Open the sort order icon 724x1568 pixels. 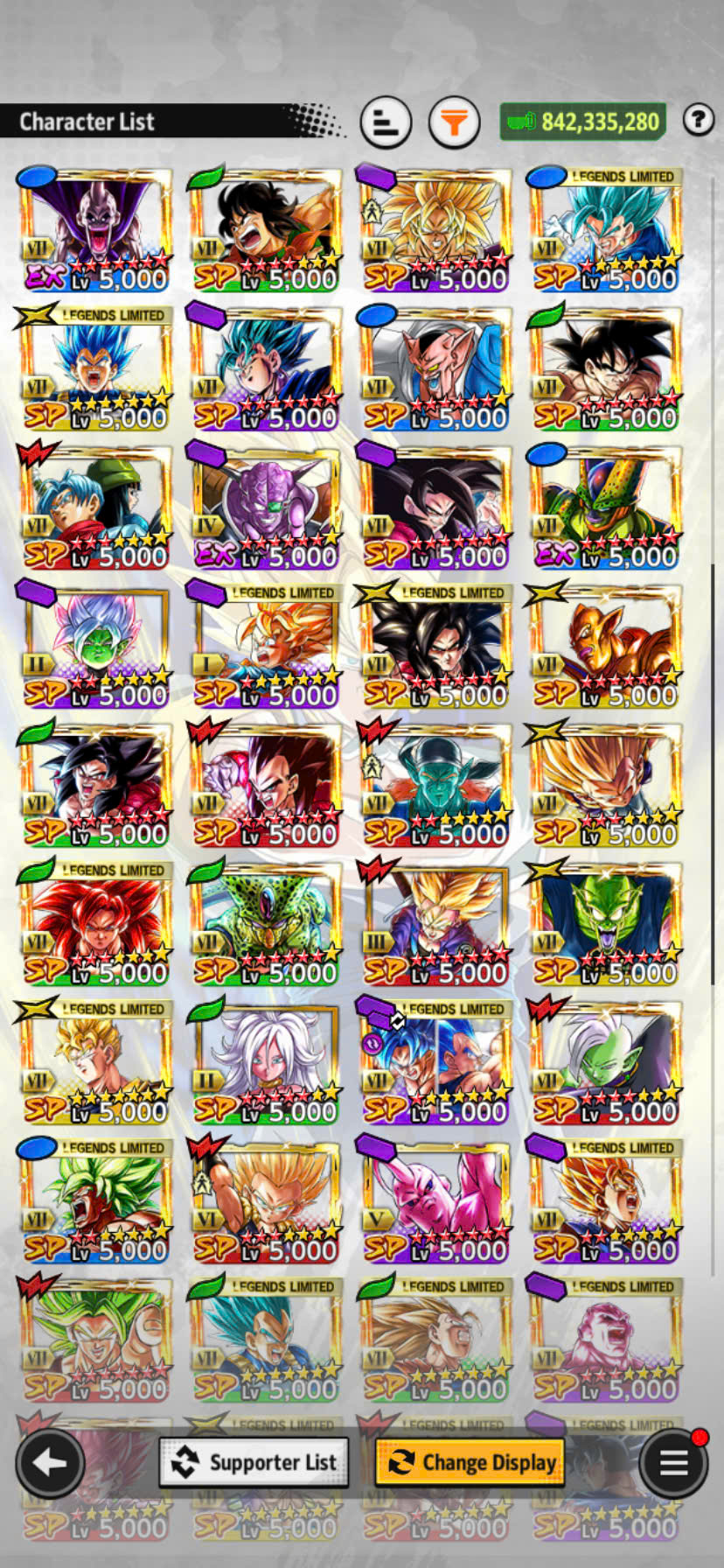(x=386, y=122)
